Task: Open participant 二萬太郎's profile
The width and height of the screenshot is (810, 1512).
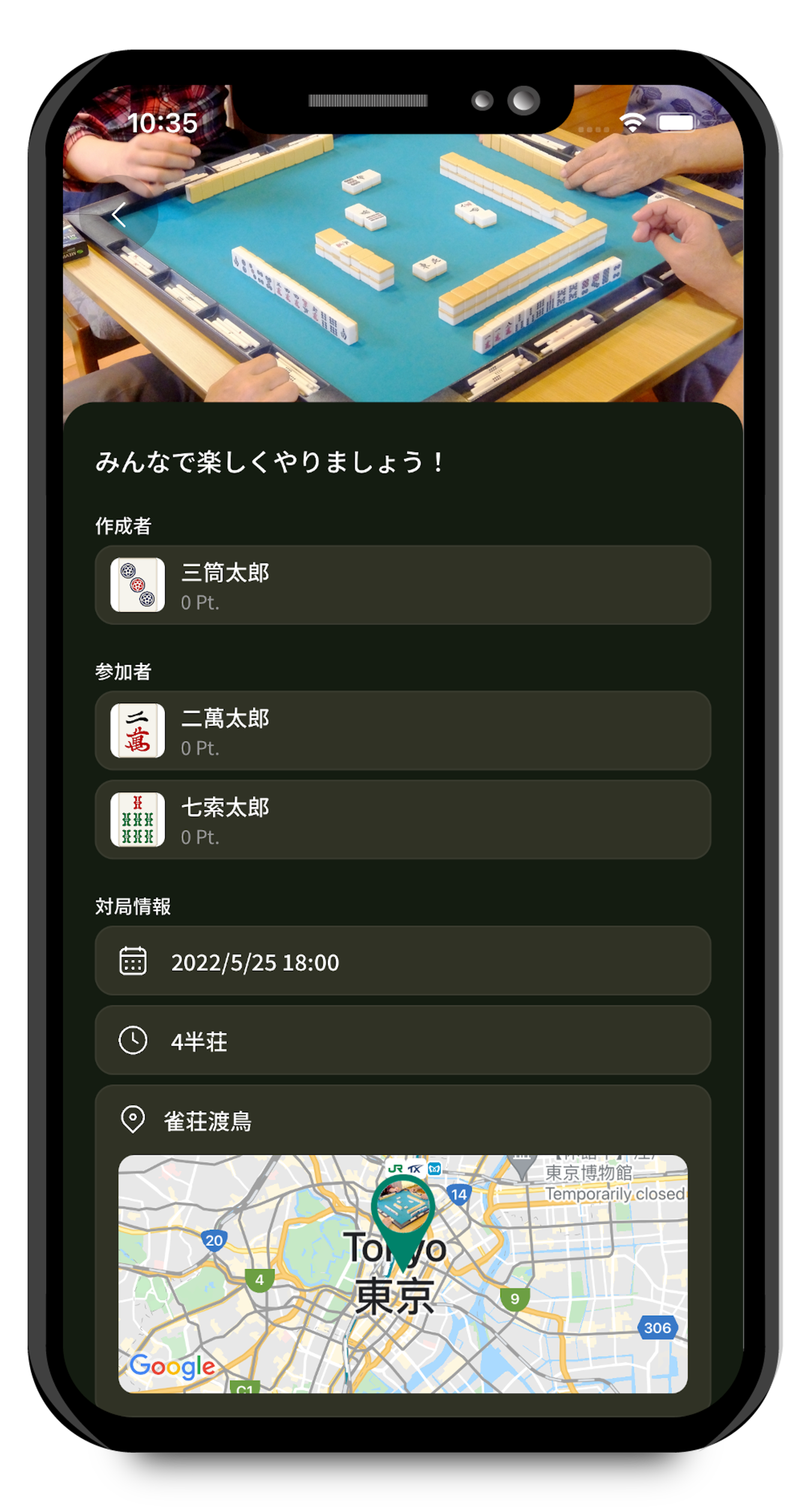Action: point(403,730)
